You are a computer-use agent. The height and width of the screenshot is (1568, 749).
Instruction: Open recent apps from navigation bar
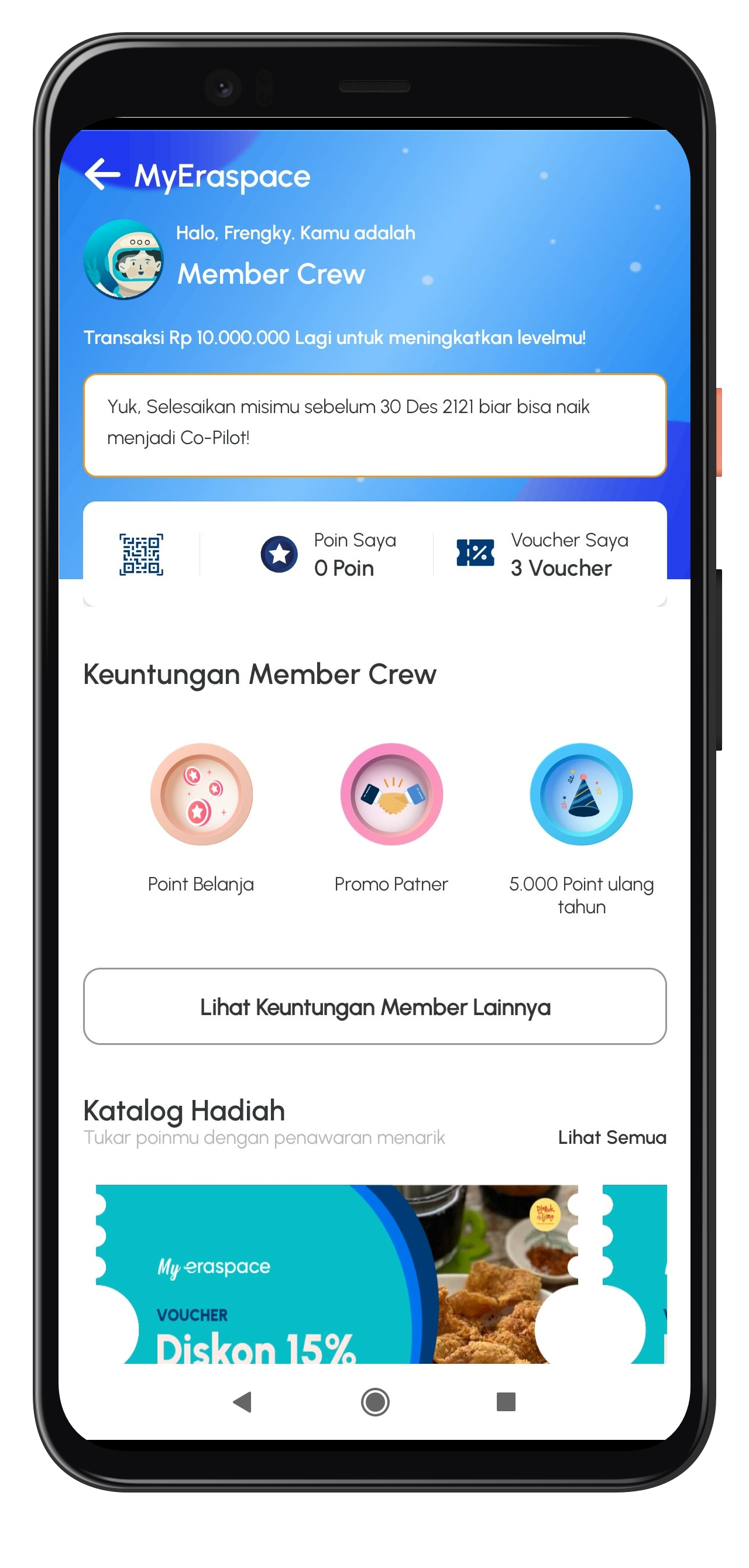point(506,1402)
